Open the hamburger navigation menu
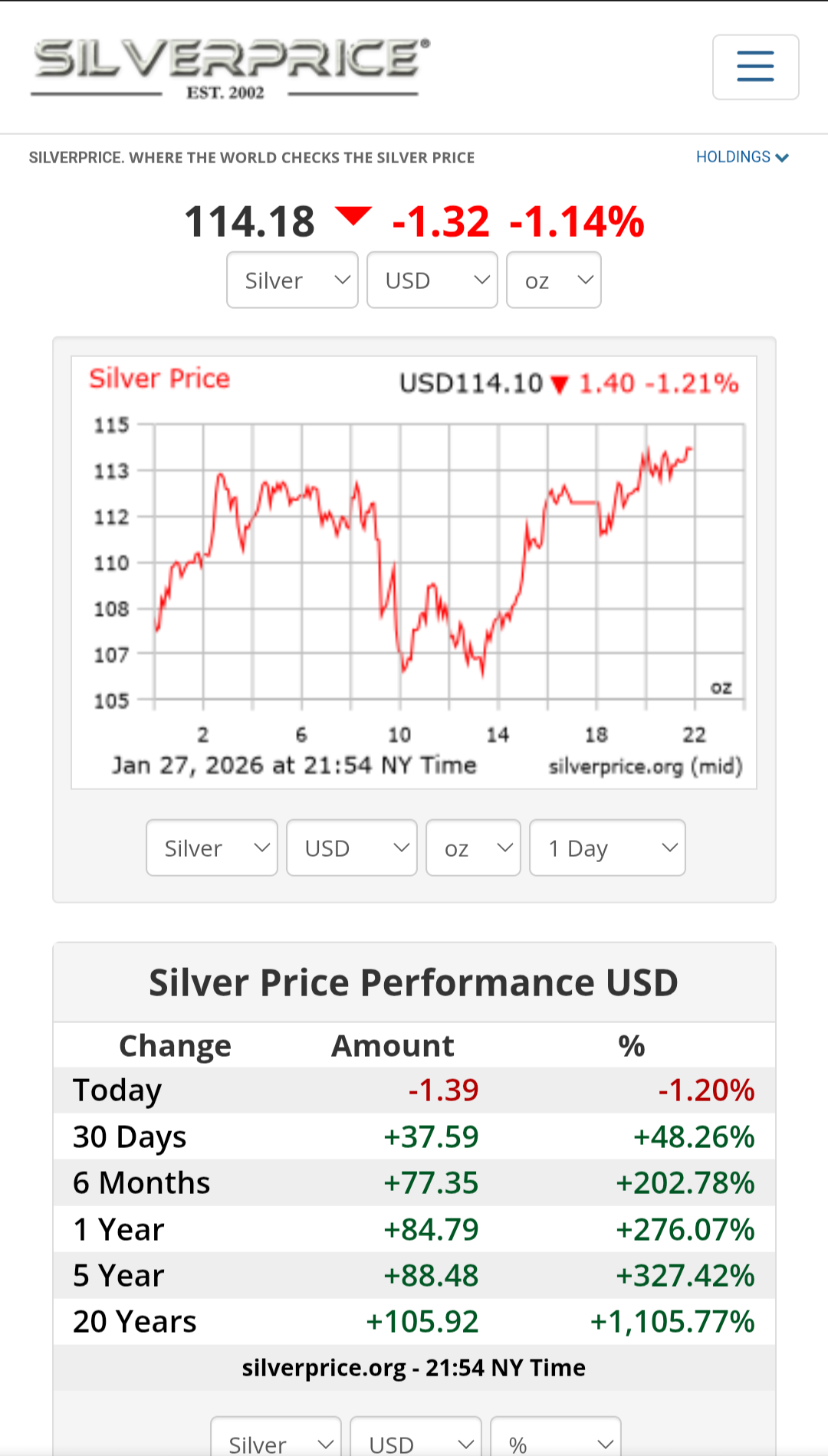 (755, 67)
